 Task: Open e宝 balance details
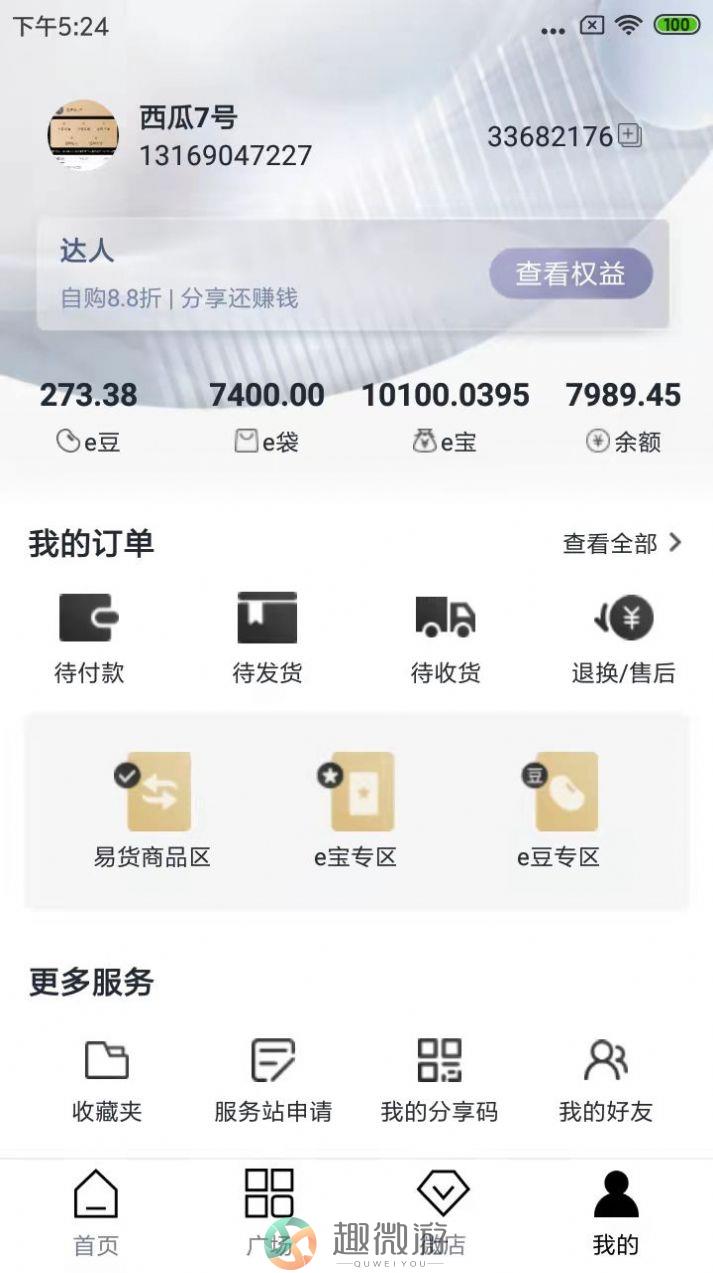(x=445, y=416)
